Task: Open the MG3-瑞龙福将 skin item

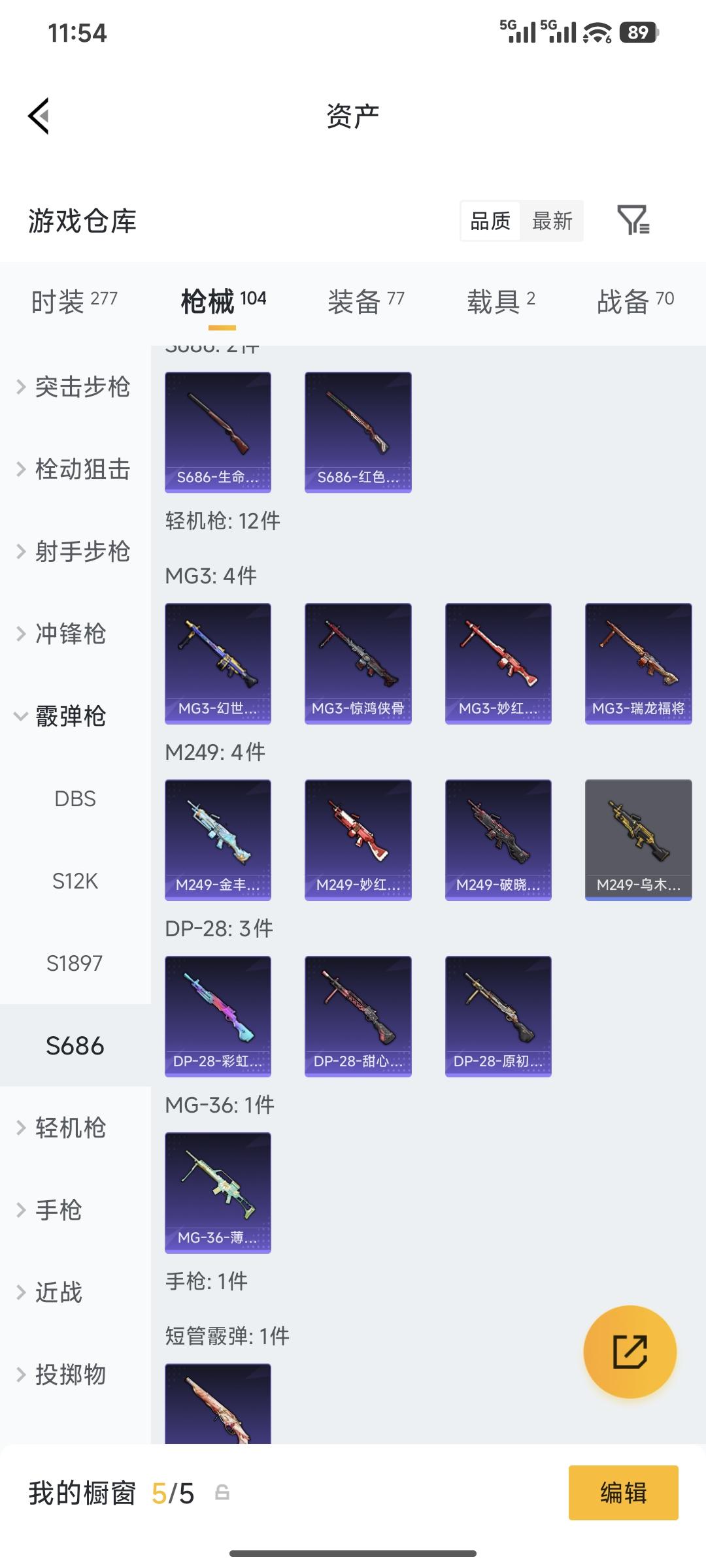Action: 638,663
